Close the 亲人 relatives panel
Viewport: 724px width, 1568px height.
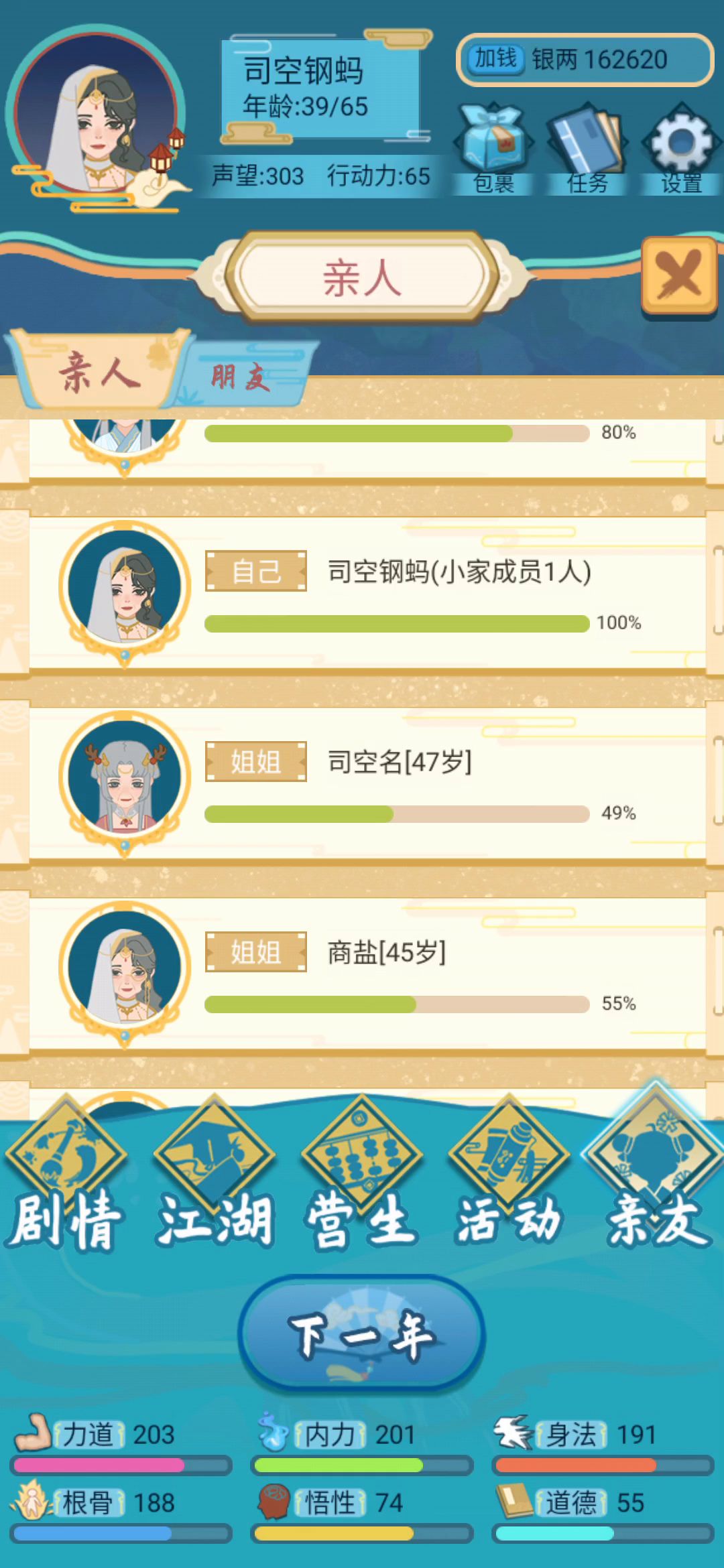(679, 275)
